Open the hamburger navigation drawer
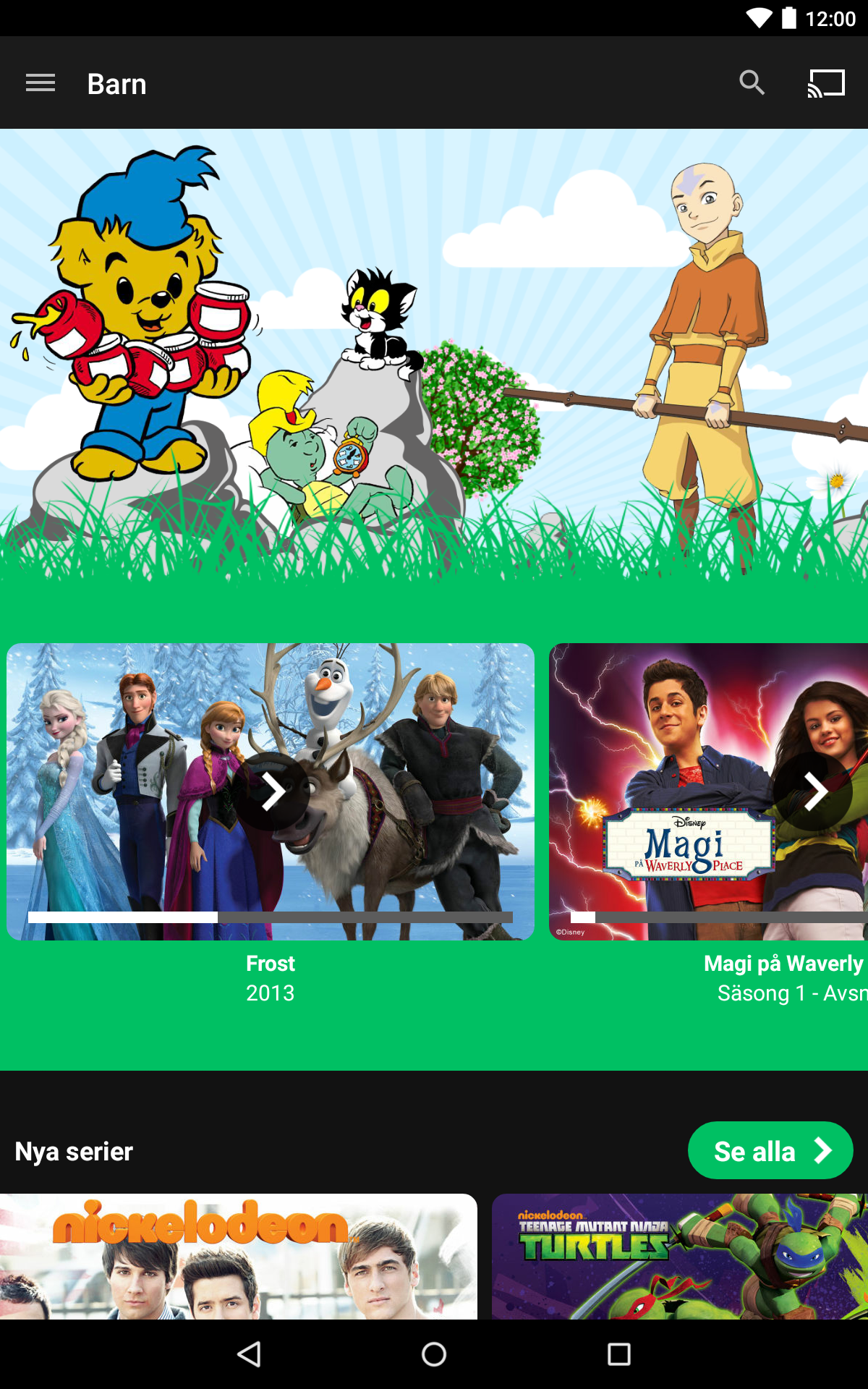This screenshot has height=1389, width=868. [x=41, y=83]
